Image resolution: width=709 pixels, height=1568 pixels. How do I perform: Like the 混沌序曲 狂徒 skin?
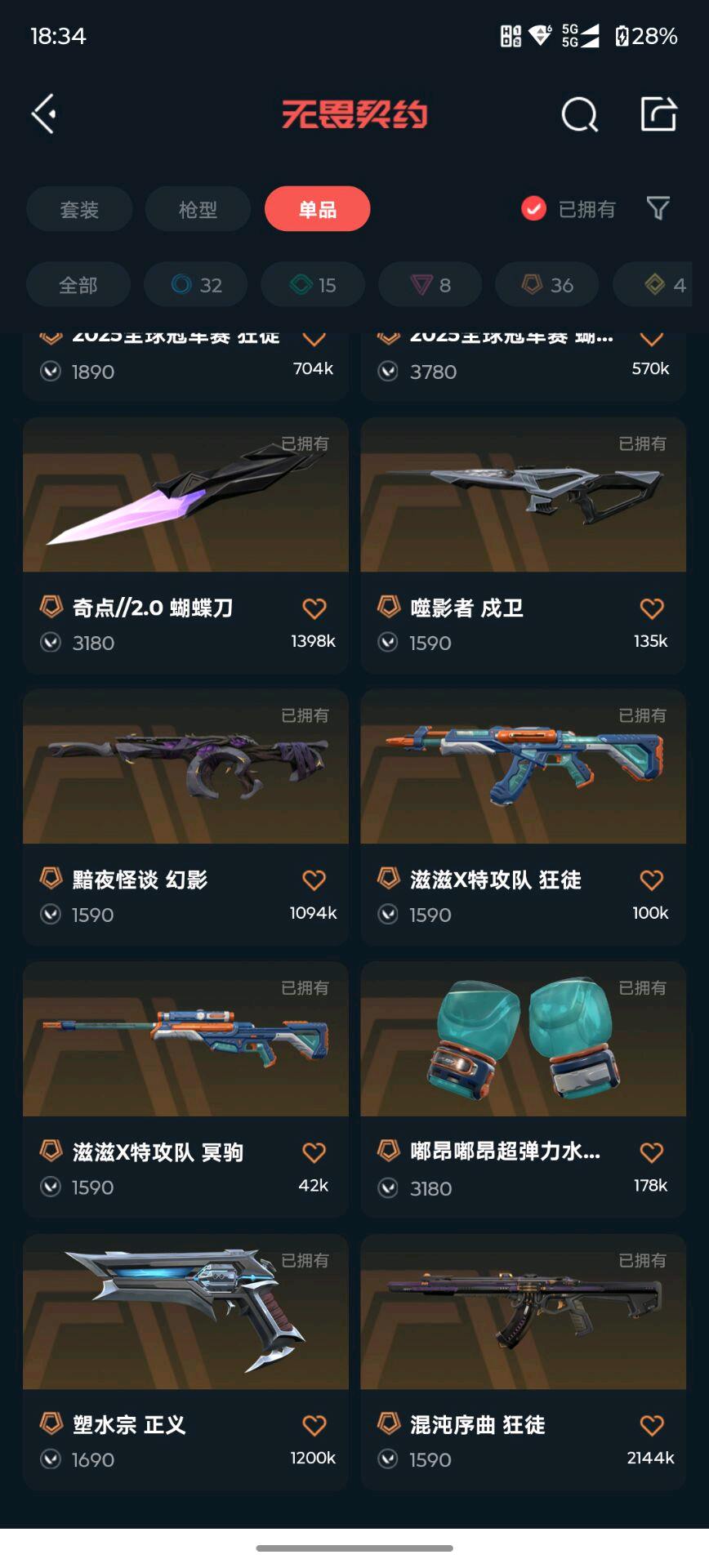(651, 1425)
